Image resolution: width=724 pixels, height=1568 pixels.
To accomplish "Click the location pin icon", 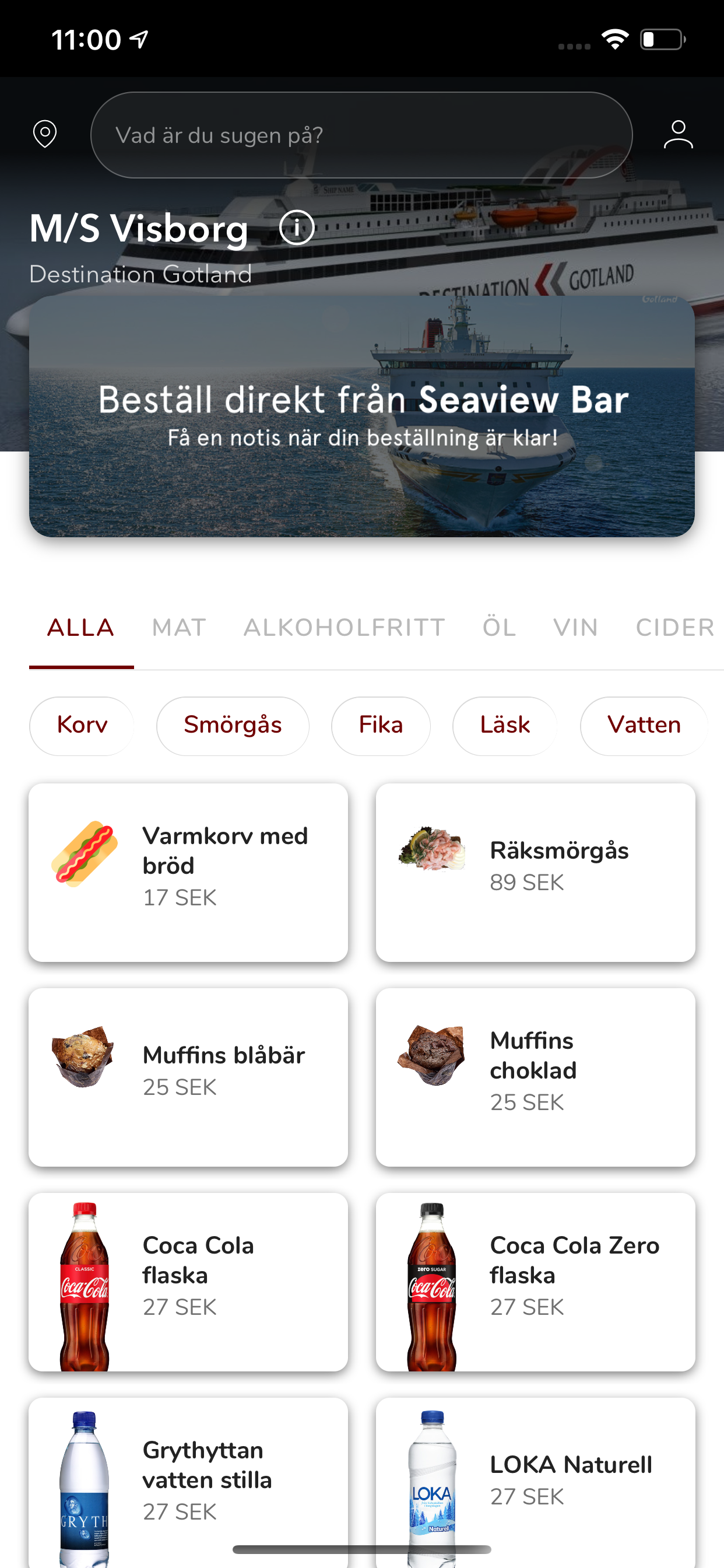I will tap(43, 135).
